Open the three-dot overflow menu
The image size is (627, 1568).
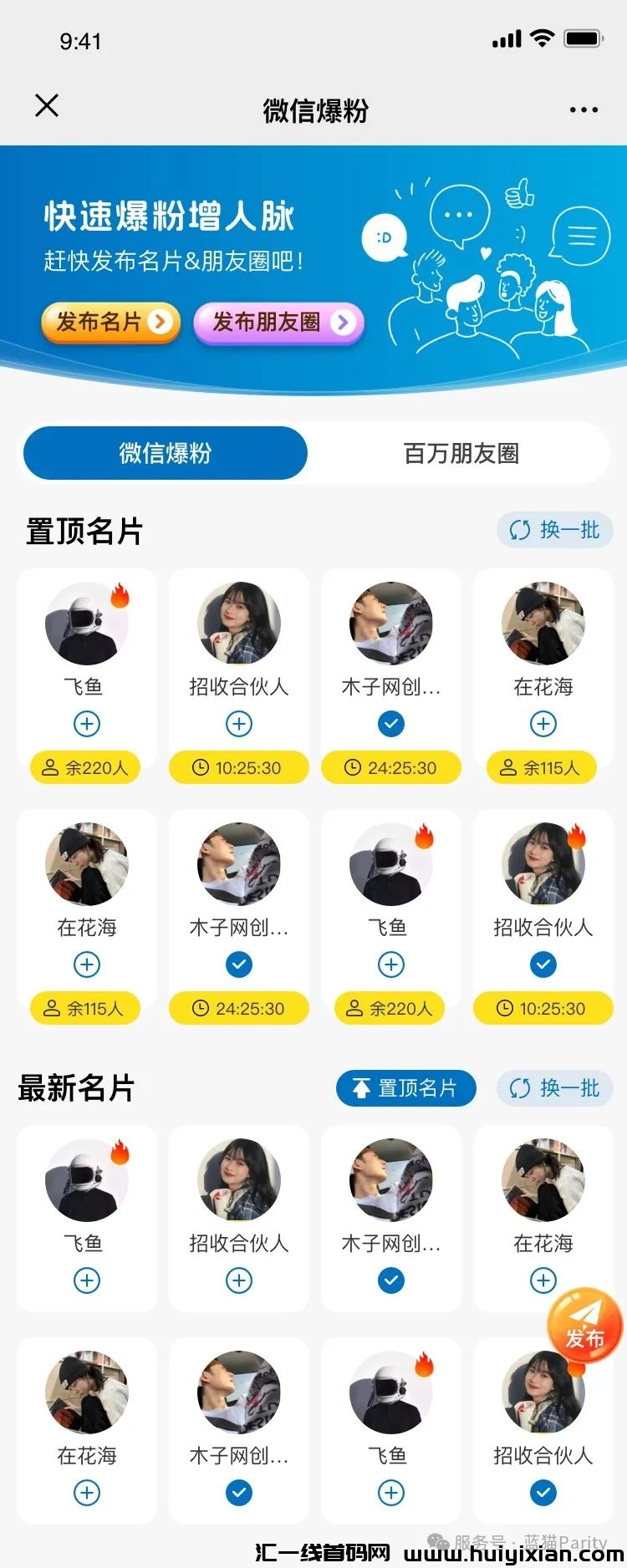coord(583,109)
